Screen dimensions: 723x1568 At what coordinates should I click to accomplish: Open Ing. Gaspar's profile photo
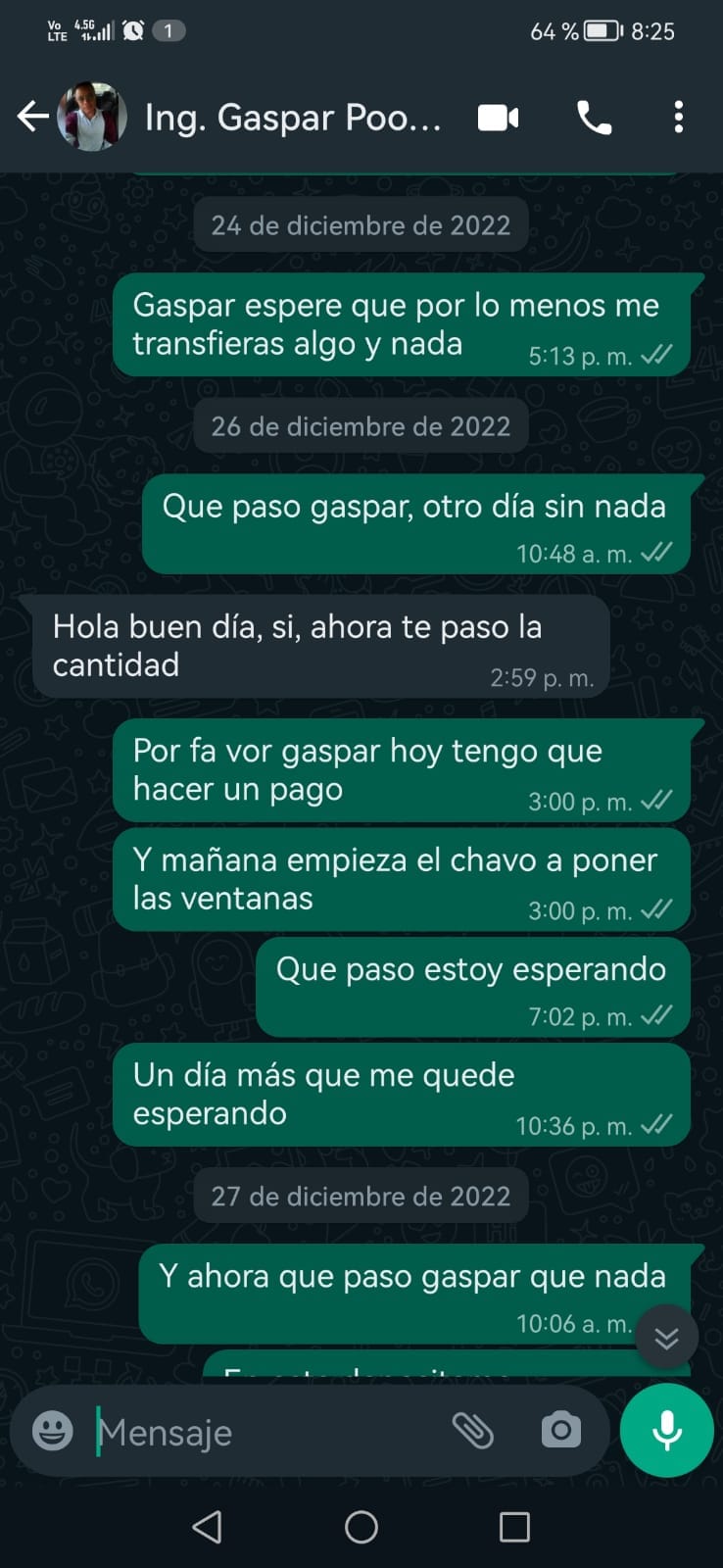click(92, 118)
